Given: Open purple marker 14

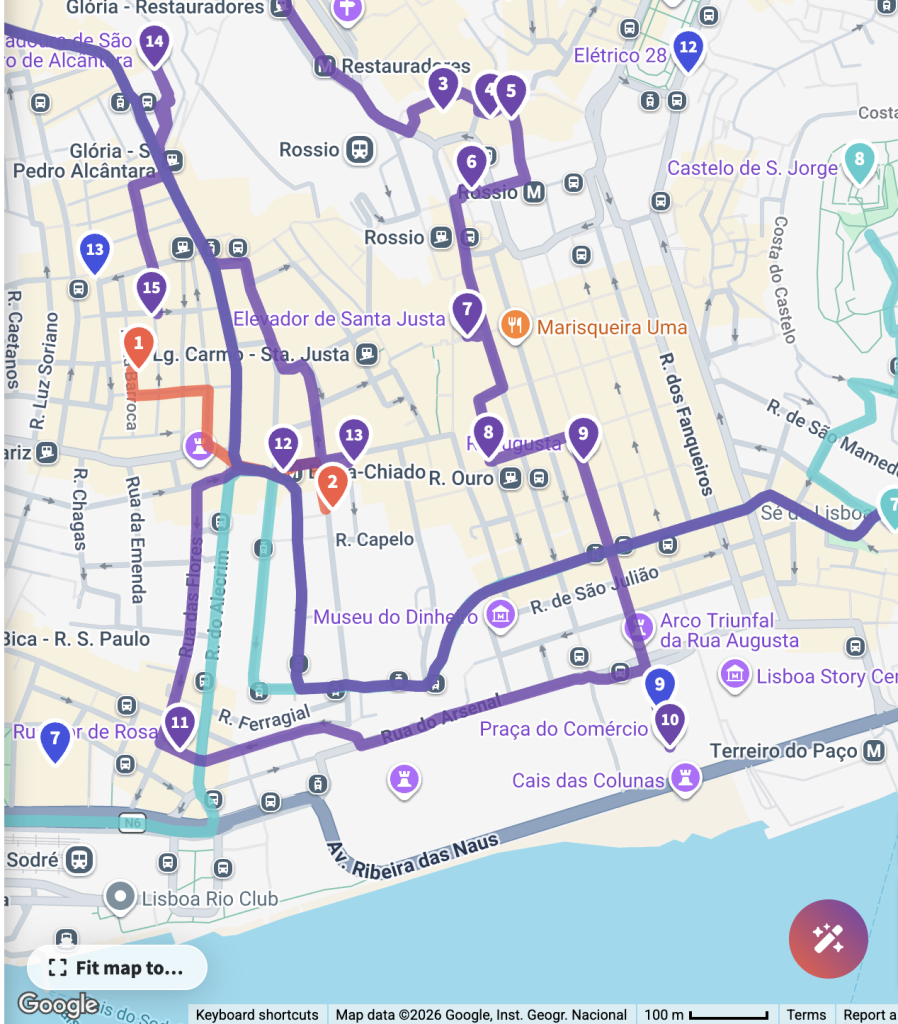Looking at the screenshot, I should coord(154,43).
